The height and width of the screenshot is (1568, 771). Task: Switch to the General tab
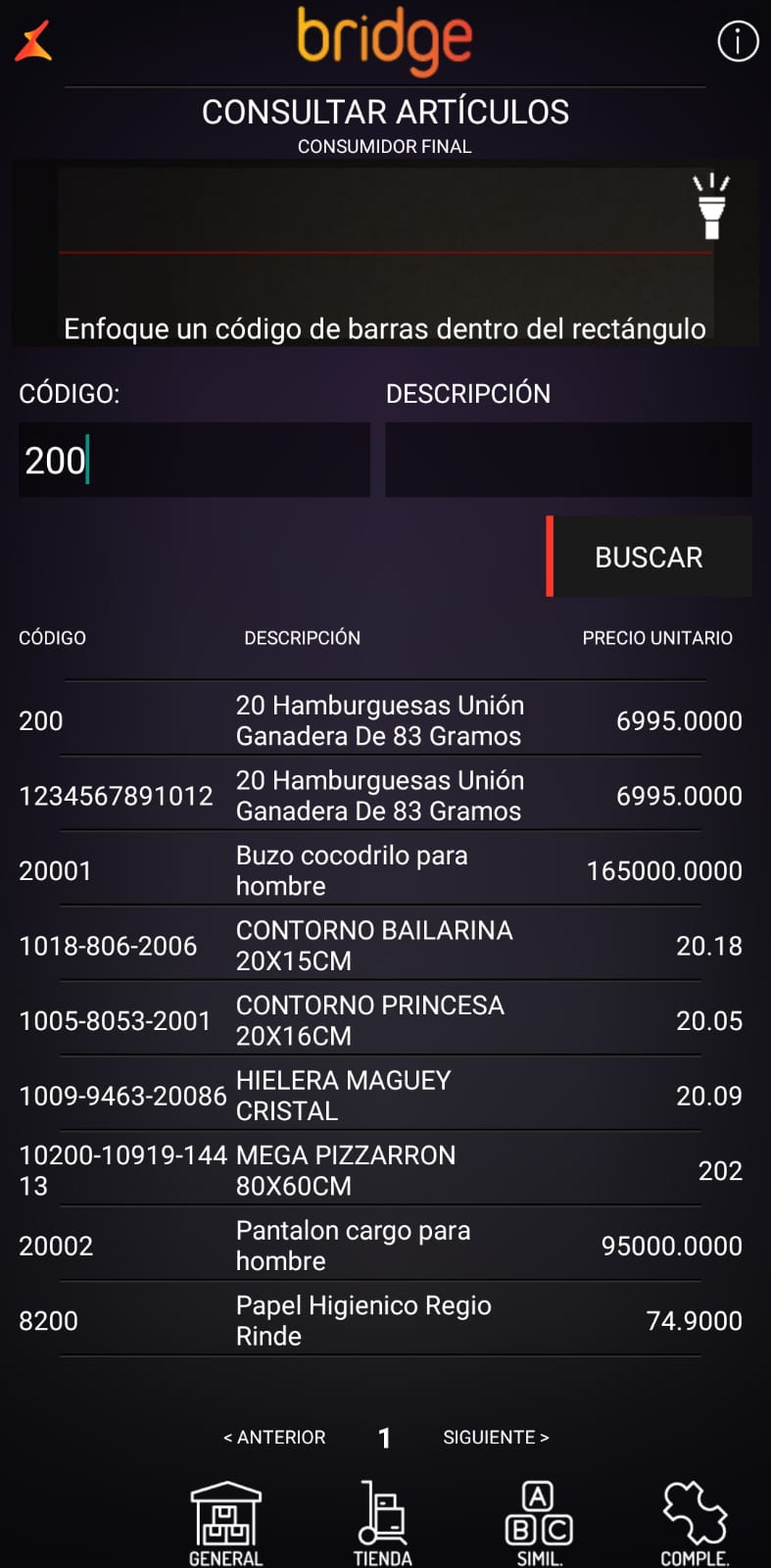(x=225, y=1523)
